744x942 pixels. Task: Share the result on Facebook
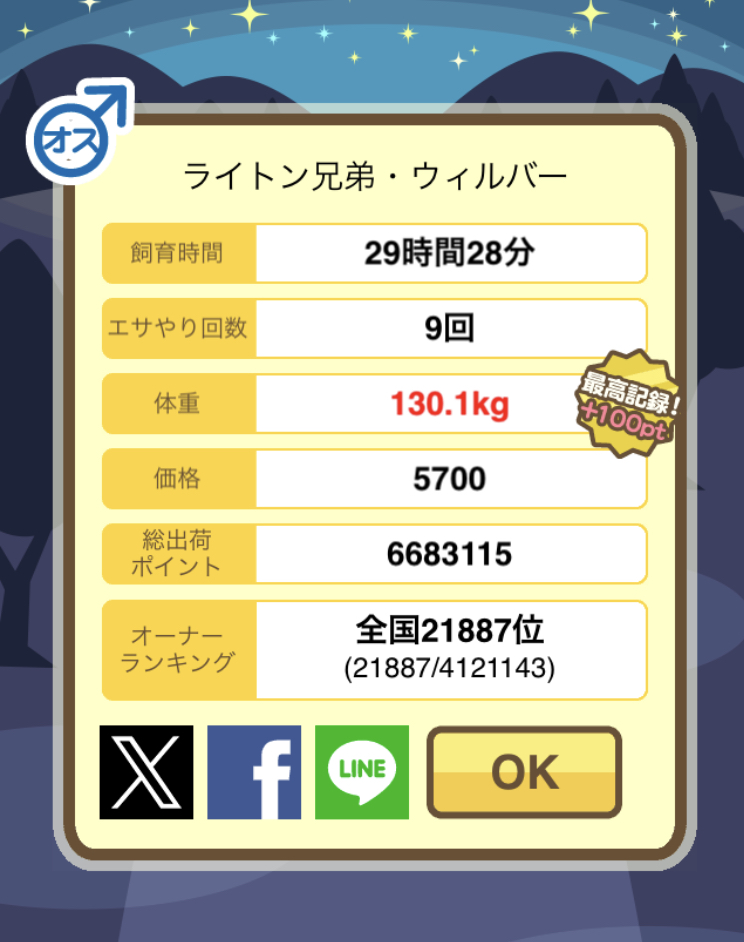pos(254,772)
